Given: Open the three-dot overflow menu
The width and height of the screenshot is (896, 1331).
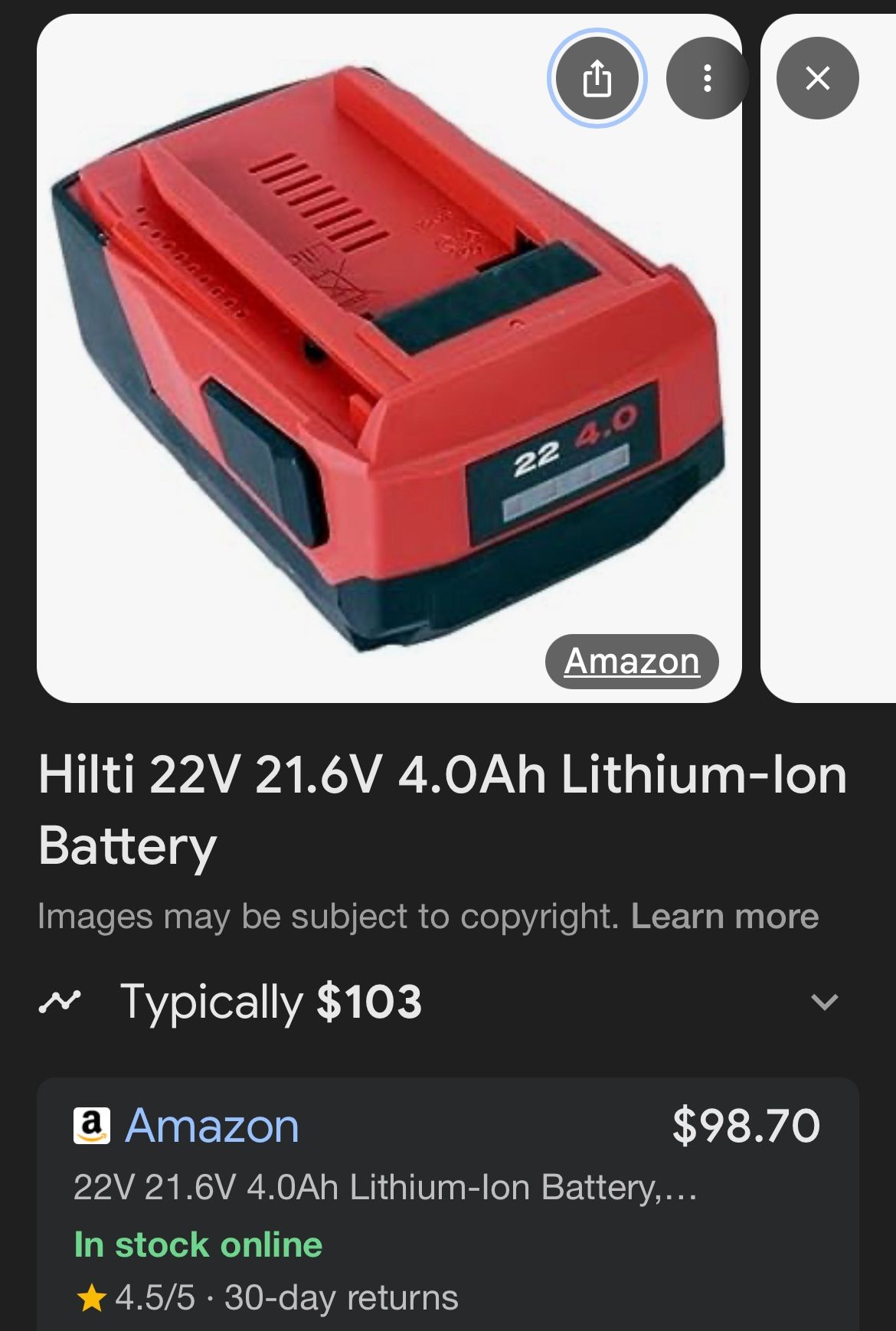Looking at the screenshot, I should click(706, 78).
